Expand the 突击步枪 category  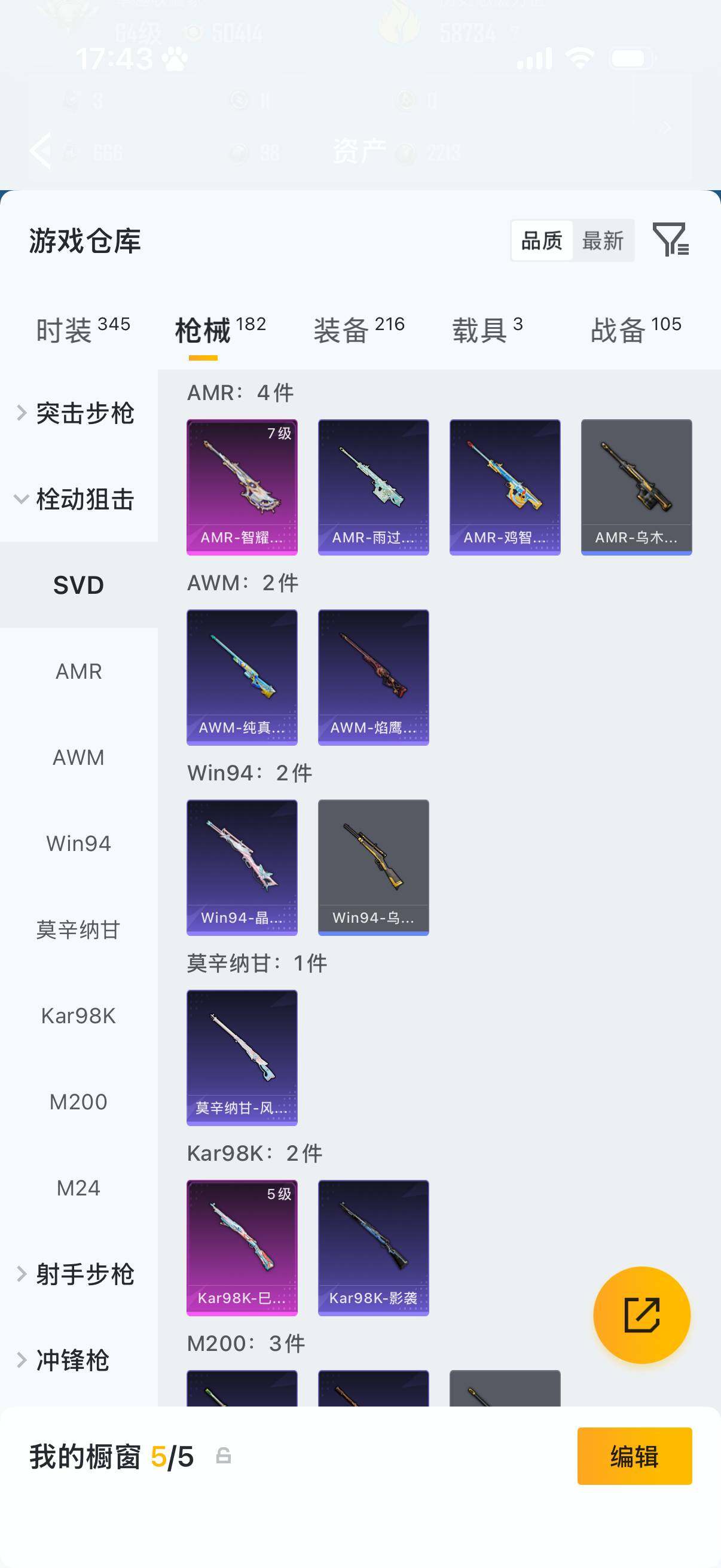[x=79, y=413]
